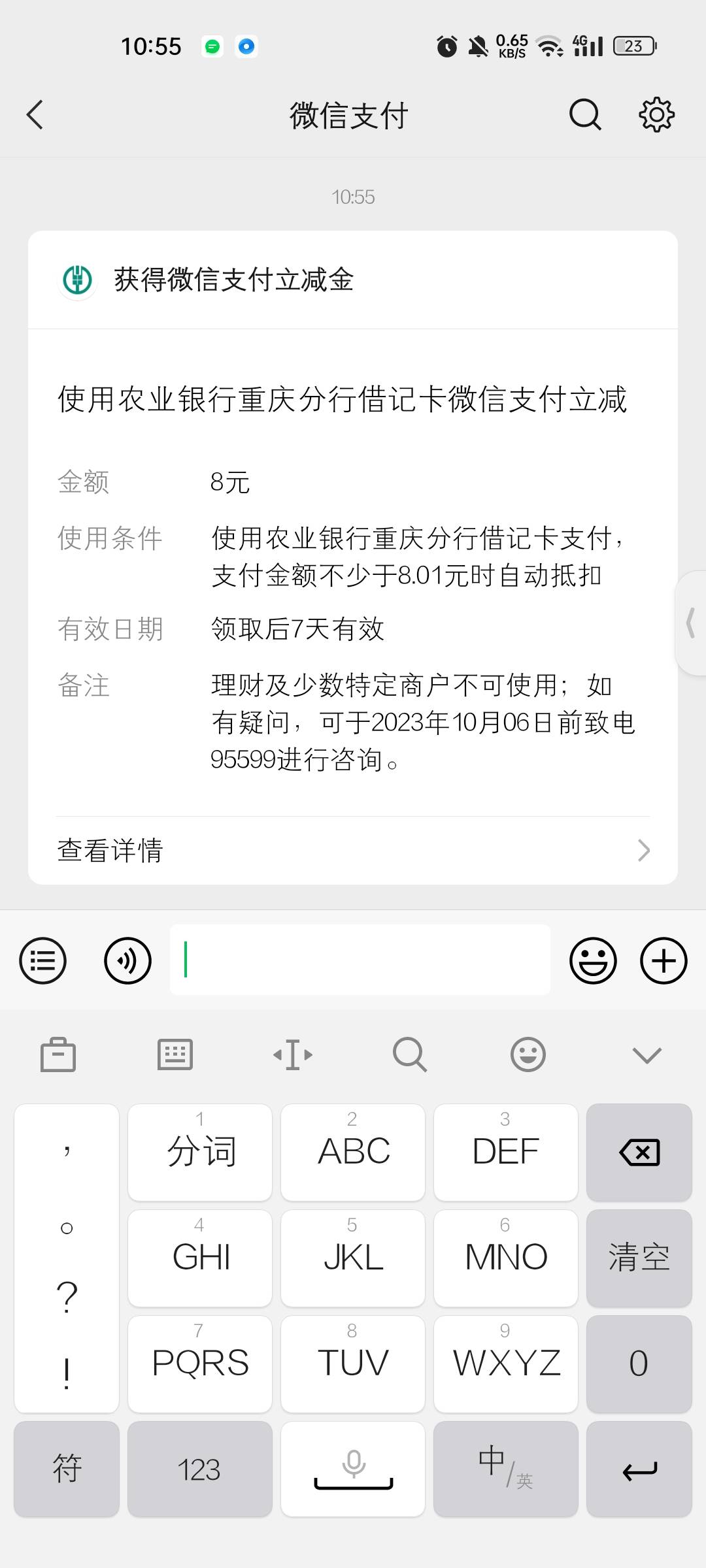Tap the backspace key
The width and height of the screenshot is (706, 1568).
click(639, 1152)
